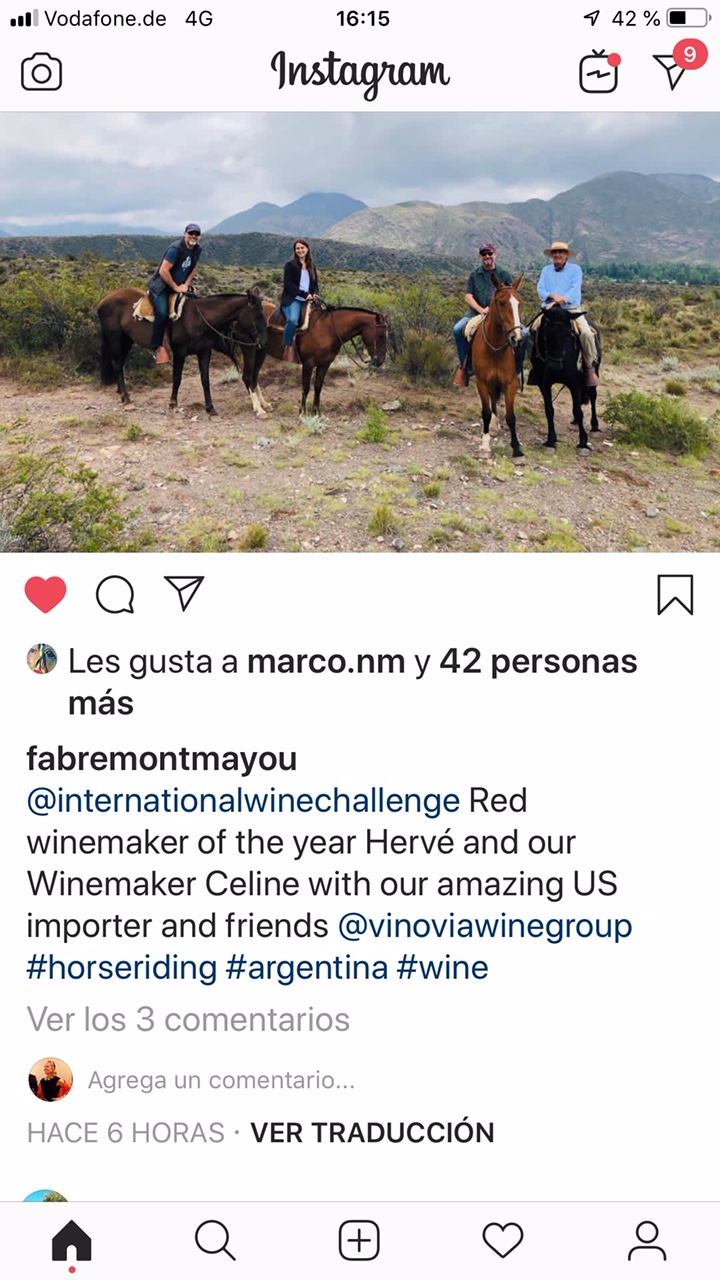Open the new post plus tab
Viewport: 720px width, 1280px height.
(359, 1241)
